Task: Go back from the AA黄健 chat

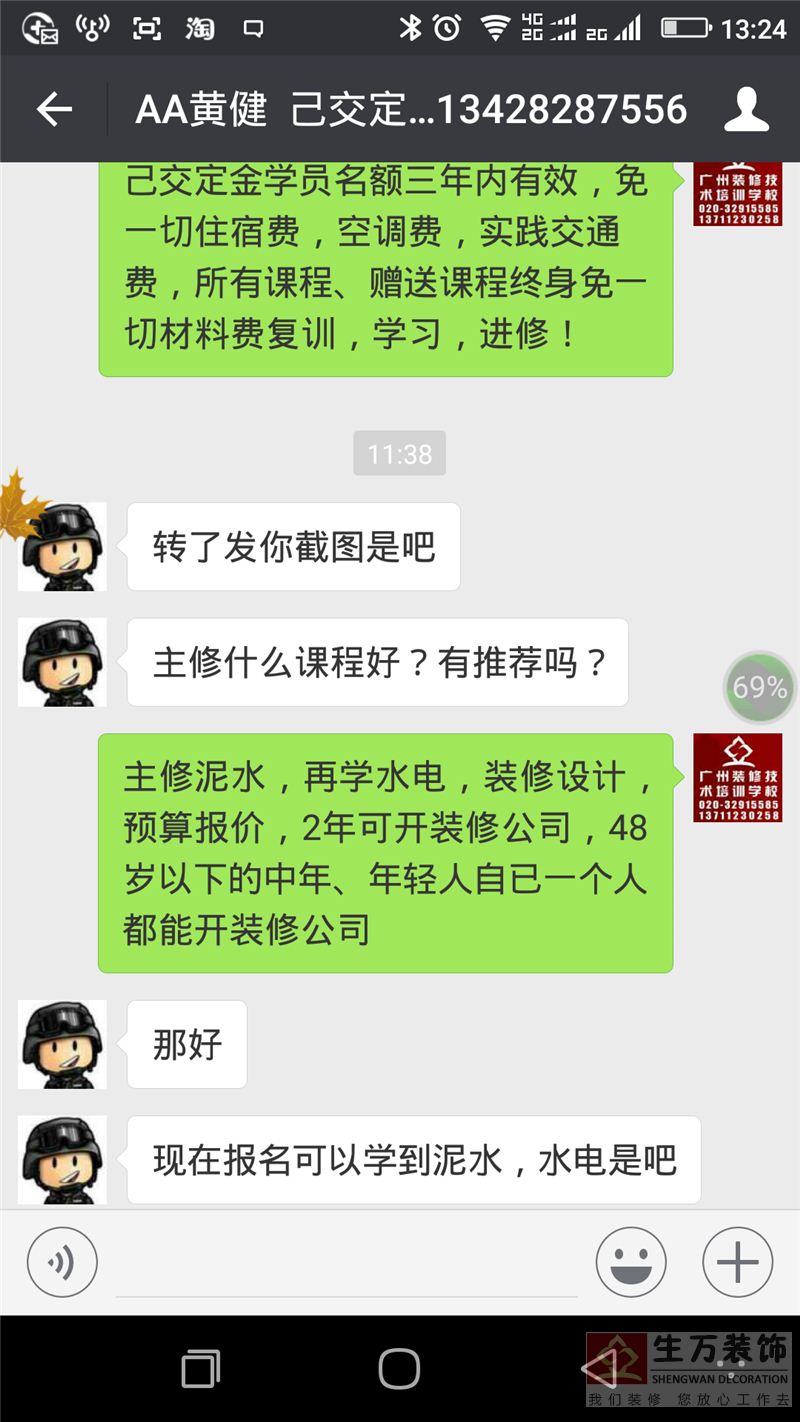Action: point(54,109)
